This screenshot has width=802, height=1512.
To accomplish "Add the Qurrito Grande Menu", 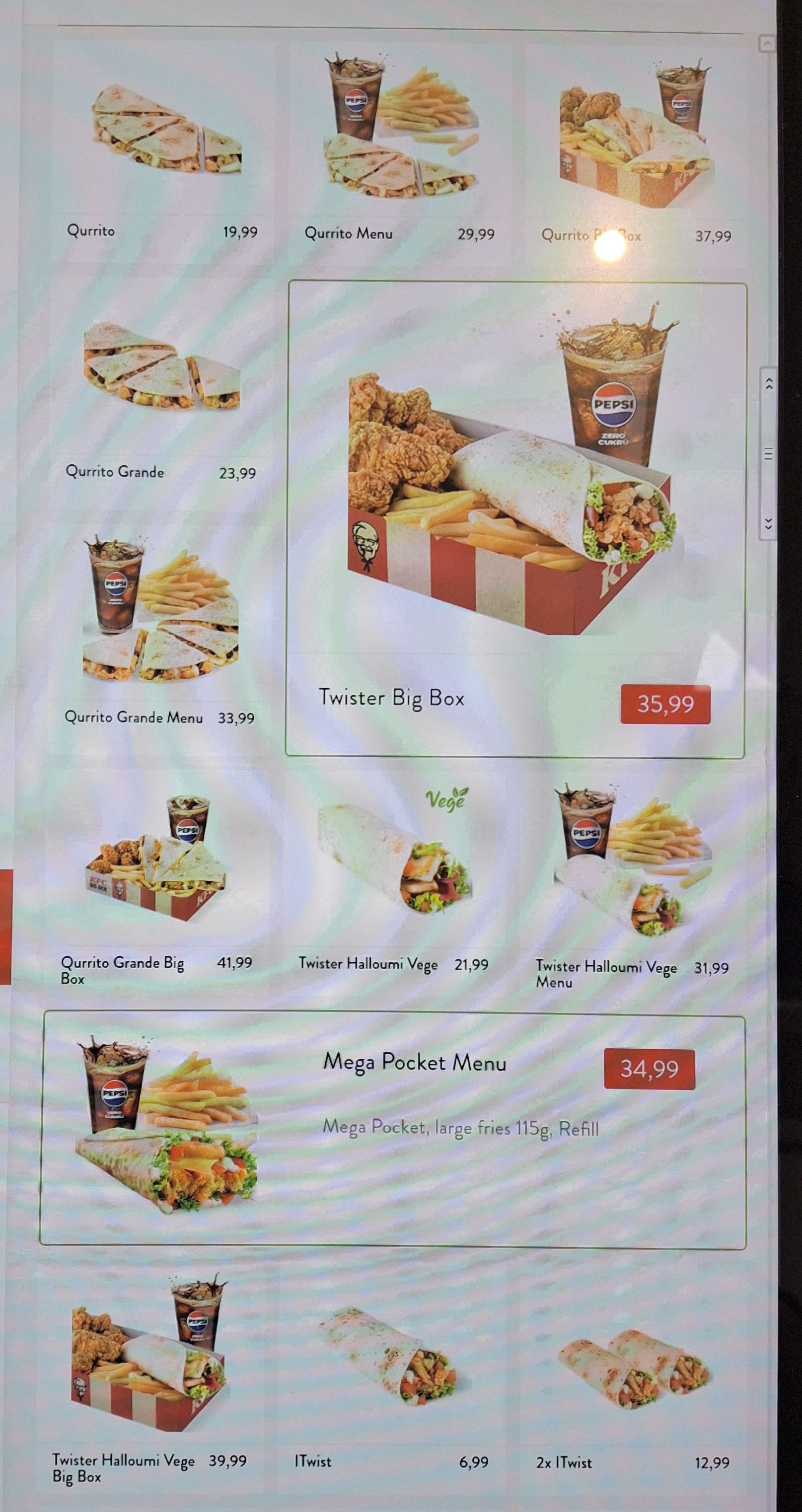I will coord(160,634).
